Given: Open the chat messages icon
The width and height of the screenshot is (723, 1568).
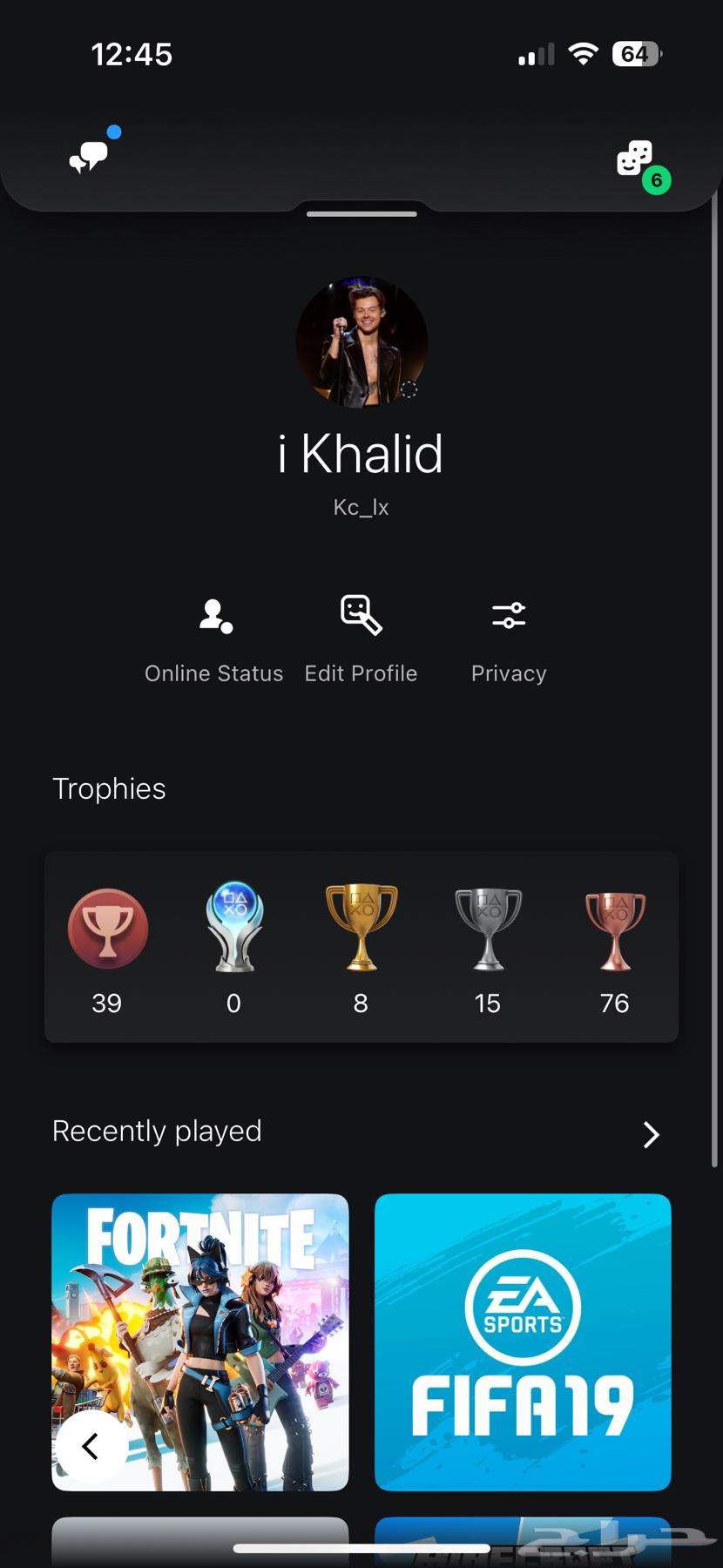Looking at the screenshot, I should coord(89,156).
